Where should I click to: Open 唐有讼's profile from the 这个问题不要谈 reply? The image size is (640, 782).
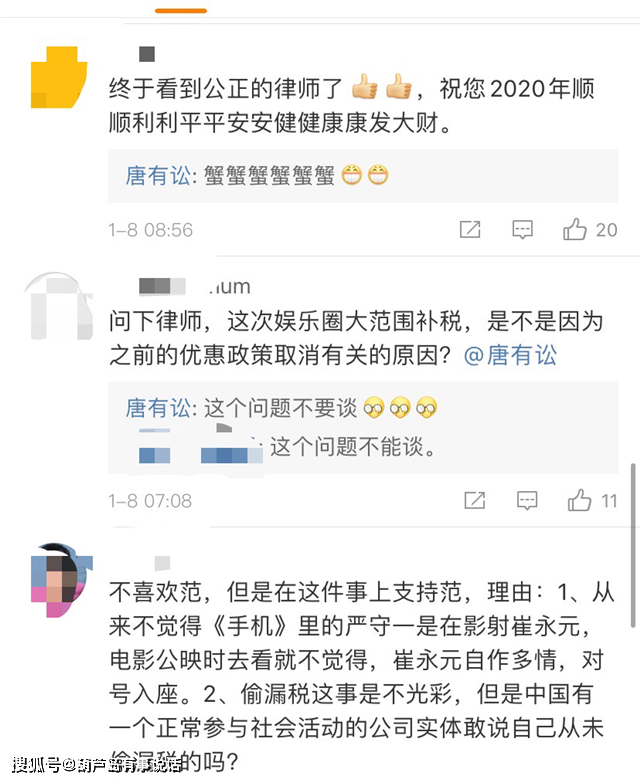click(157, 409)
